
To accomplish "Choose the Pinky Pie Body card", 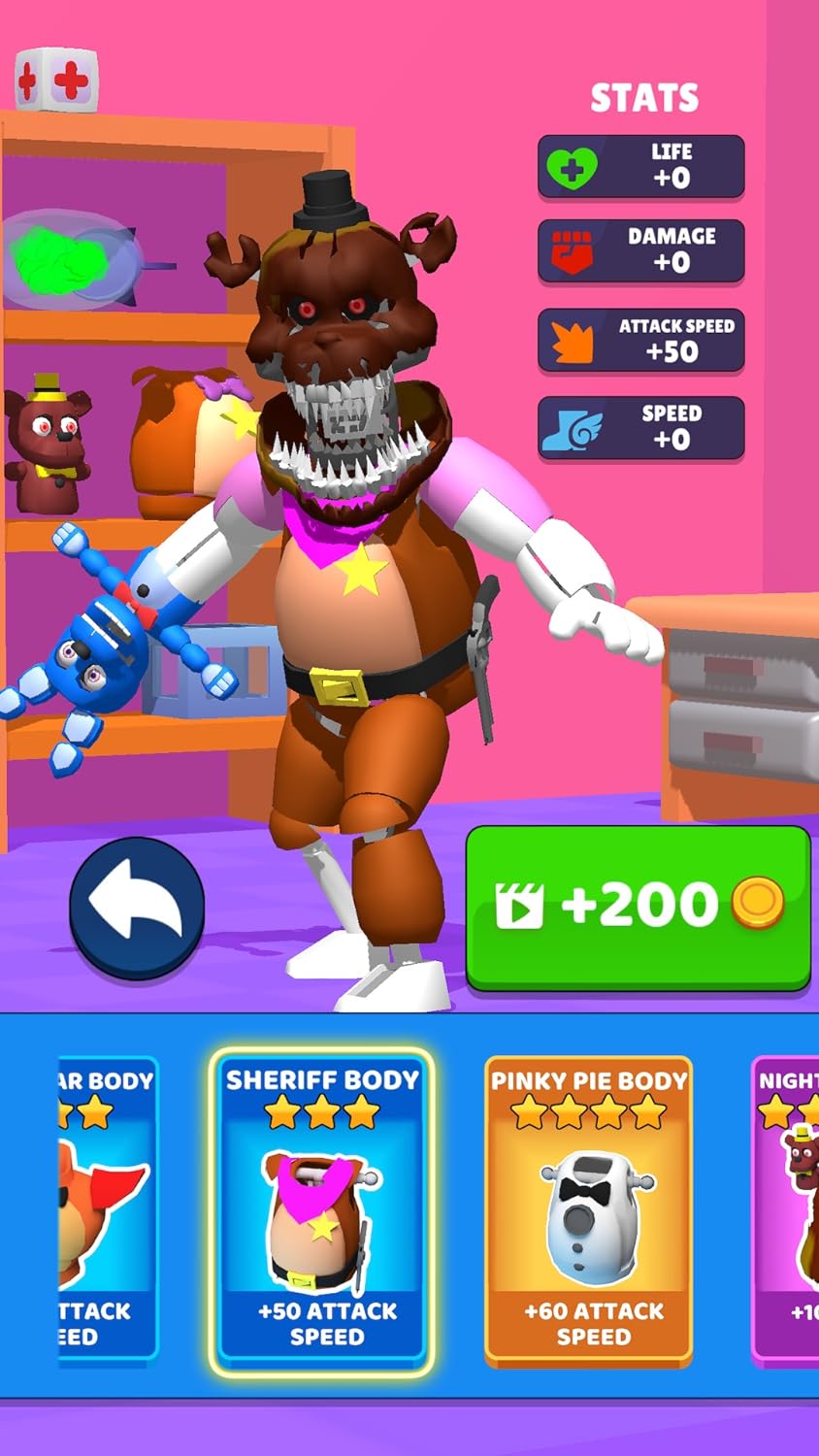I will click(x=588, y=1210).
